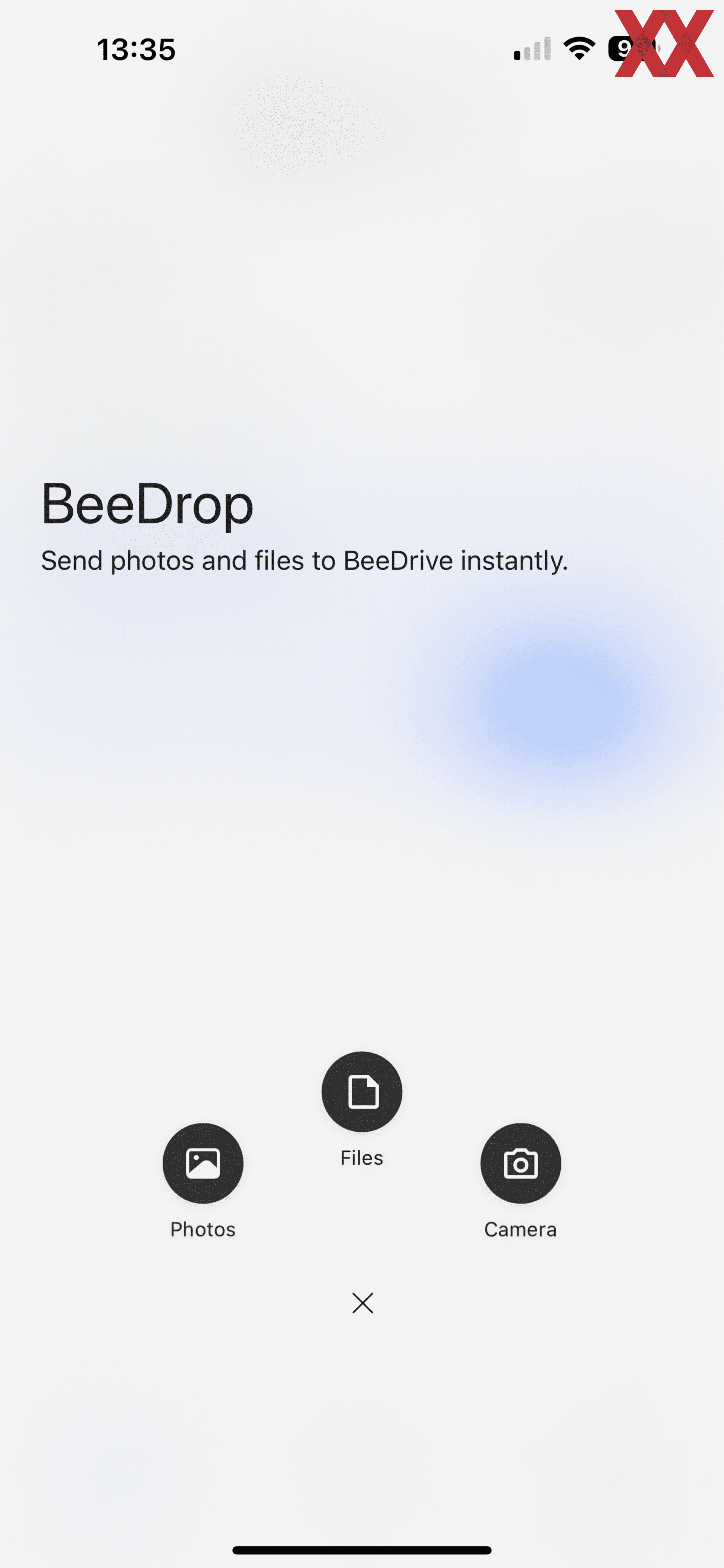Image resolution: width=724 pixels, height=1568 pixels.
Task: Open the Camera option
Action: [x=521, y=1163]
